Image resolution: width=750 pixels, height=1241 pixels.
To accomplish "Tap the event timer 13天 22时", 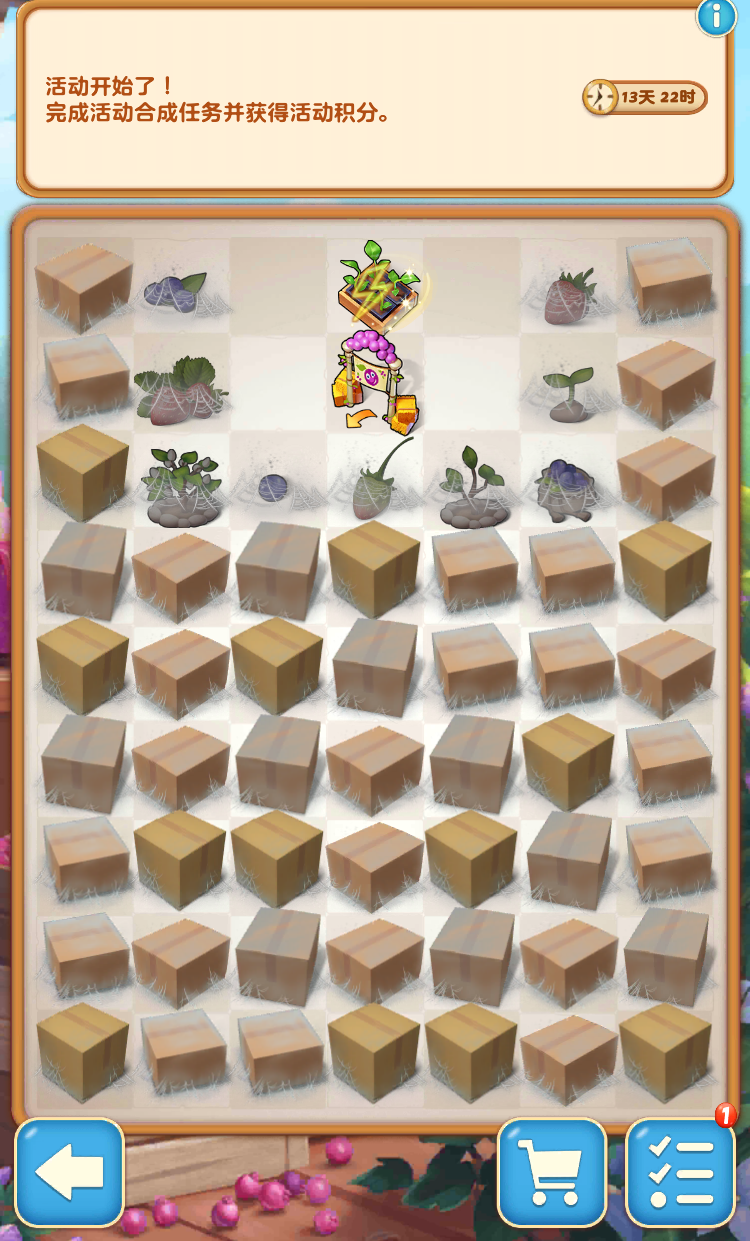I will pyautogui.click(x=645, y=97).
